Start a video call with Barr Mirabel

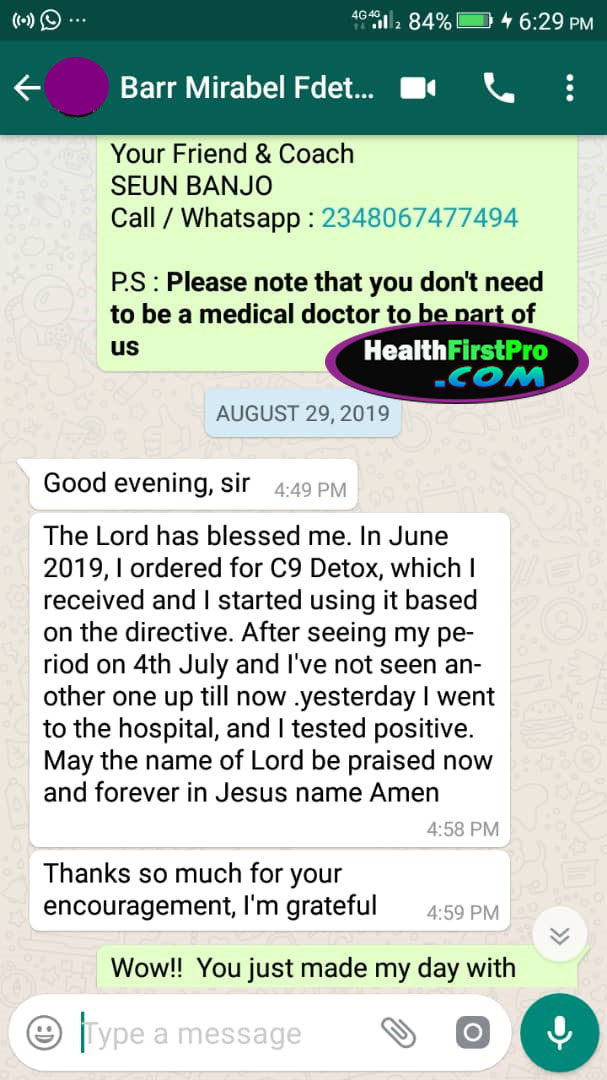click(x=418, y=88)
